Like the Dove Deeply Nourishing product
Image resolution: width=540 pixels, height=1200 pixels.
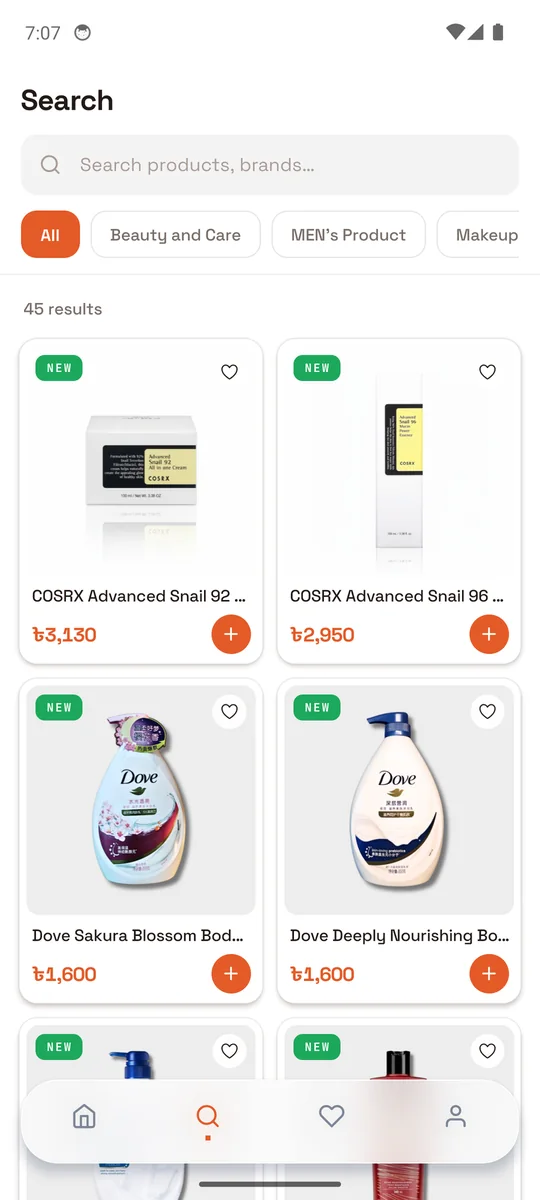click(487, 712)
